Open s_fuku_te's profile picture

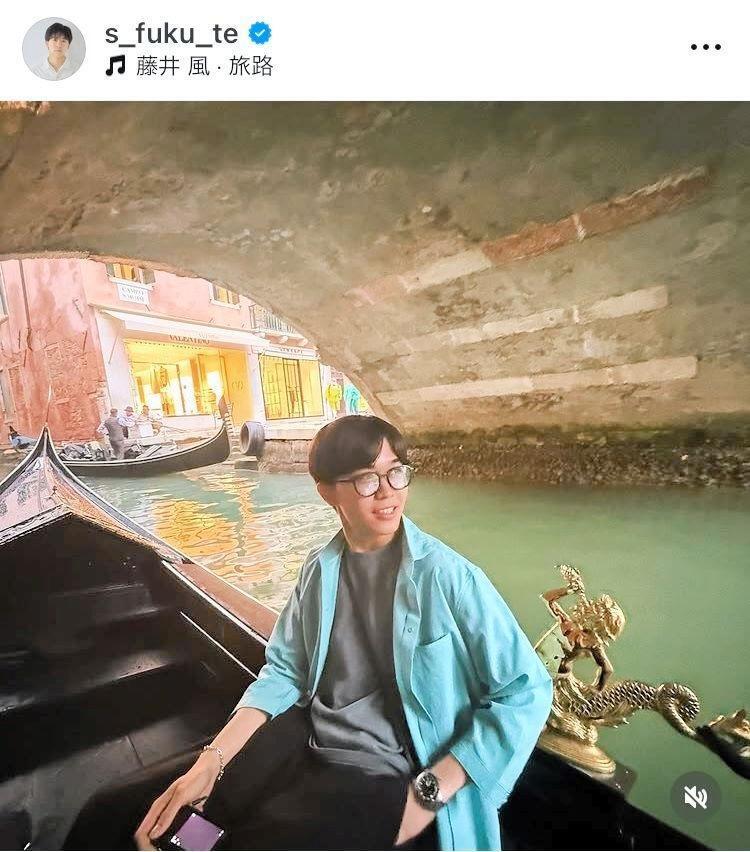tap(54, 49)
